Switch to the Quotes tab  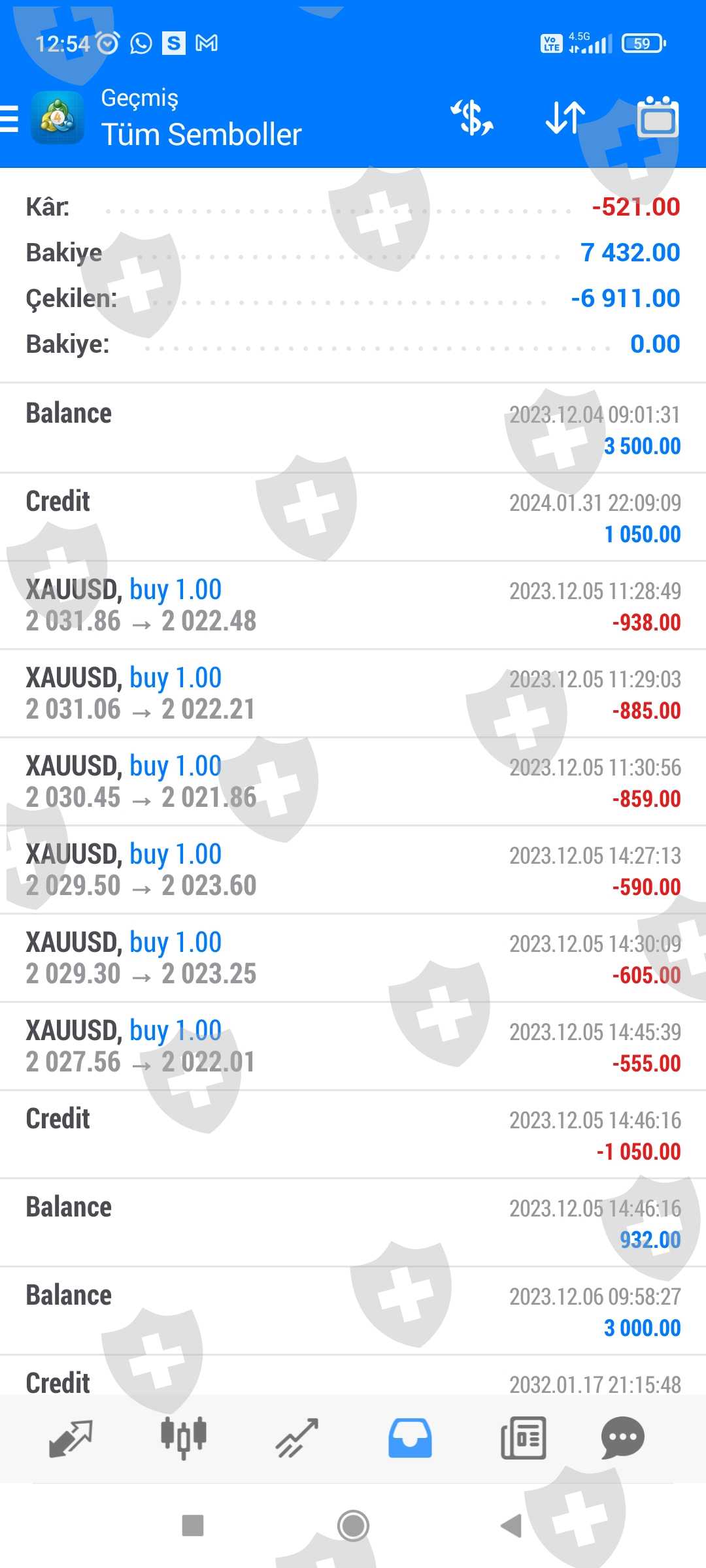coord(71,1439)
